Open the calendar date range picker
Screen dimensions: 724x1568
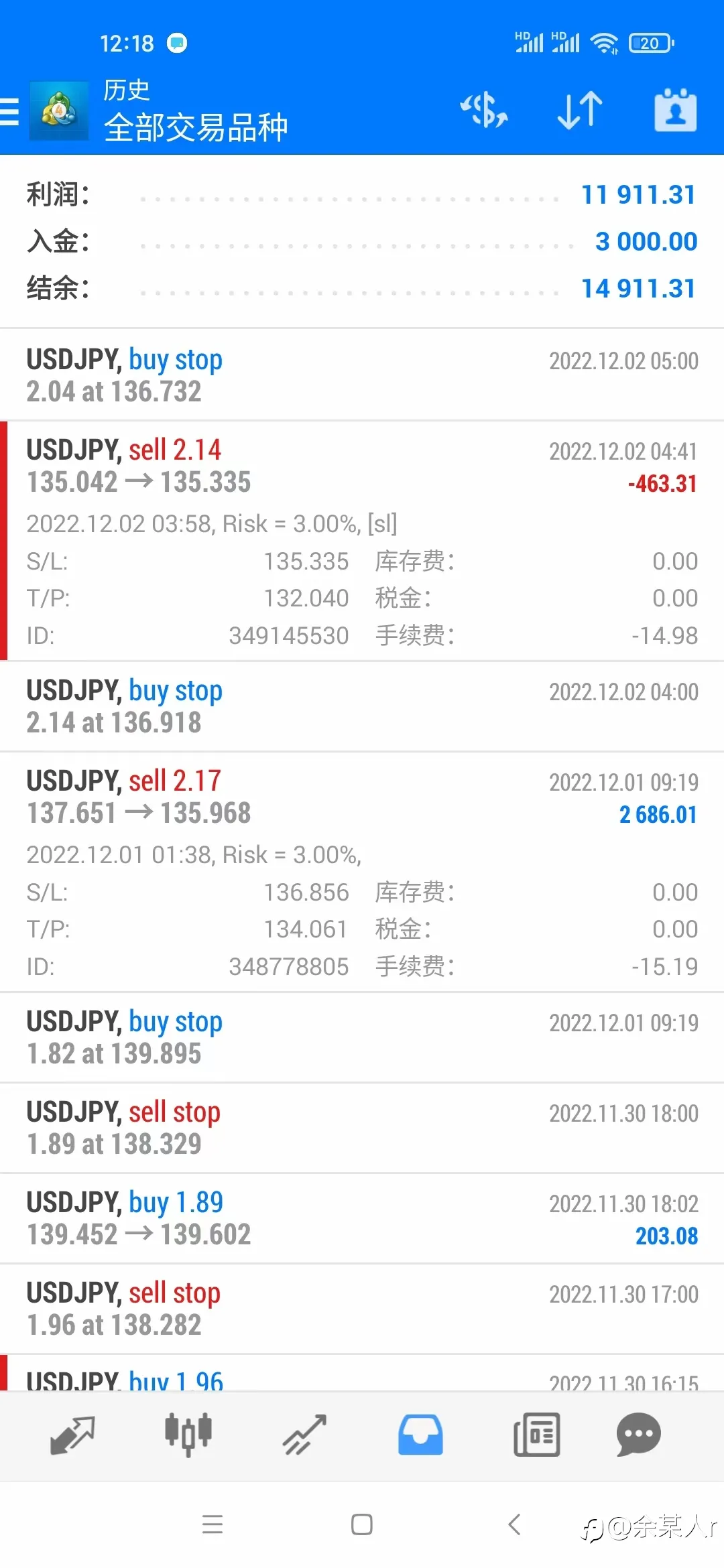coord(675,110)
